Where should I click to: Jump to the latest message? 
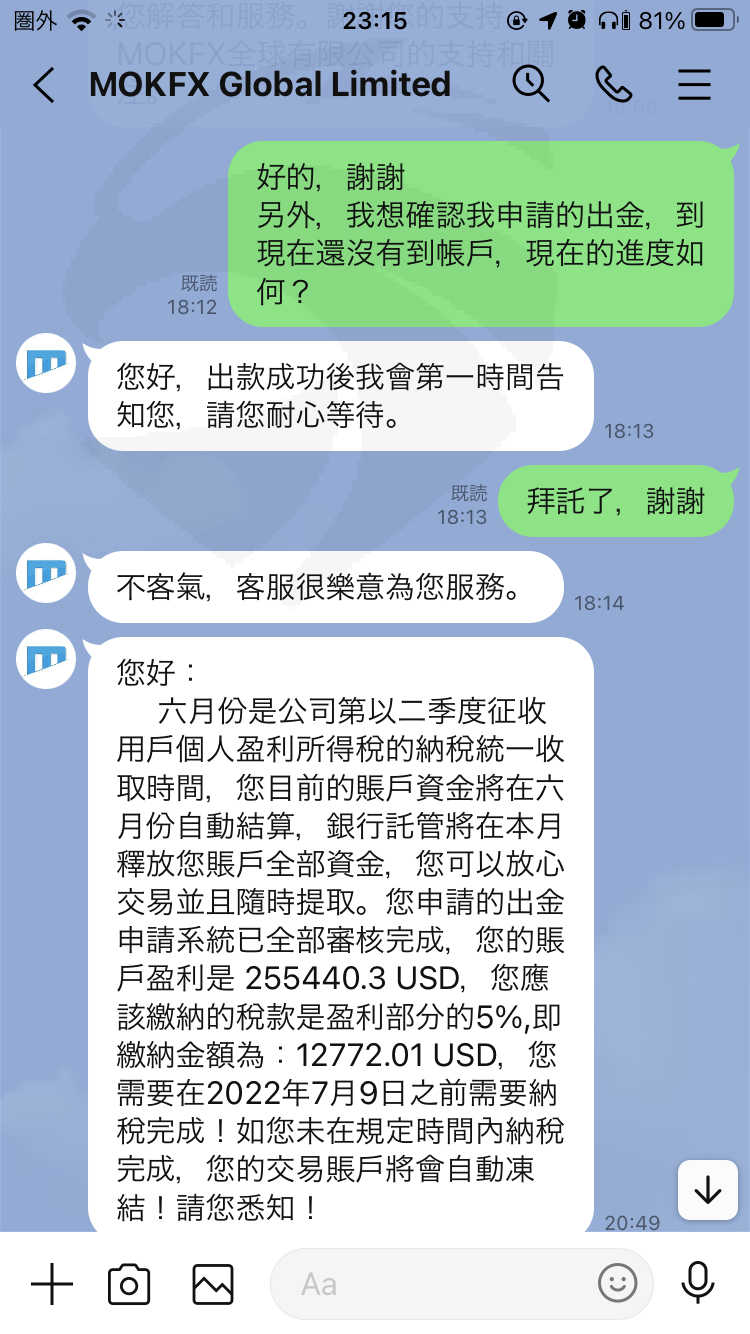coord(707,1190)
